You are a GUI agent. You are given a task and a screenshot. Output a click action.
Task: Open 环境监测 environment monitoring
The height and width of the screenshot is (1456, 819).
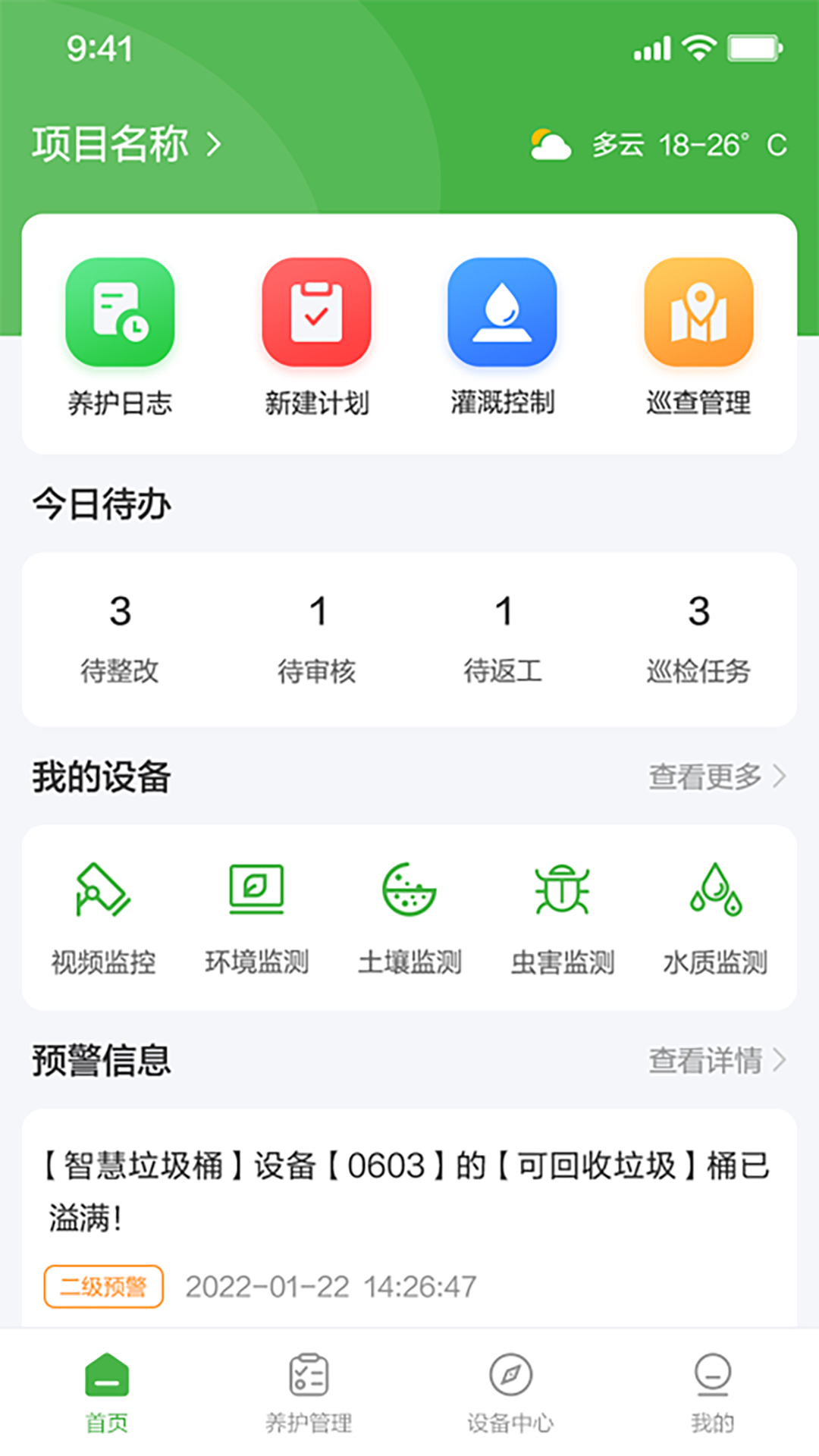click(x=256, y=918)
